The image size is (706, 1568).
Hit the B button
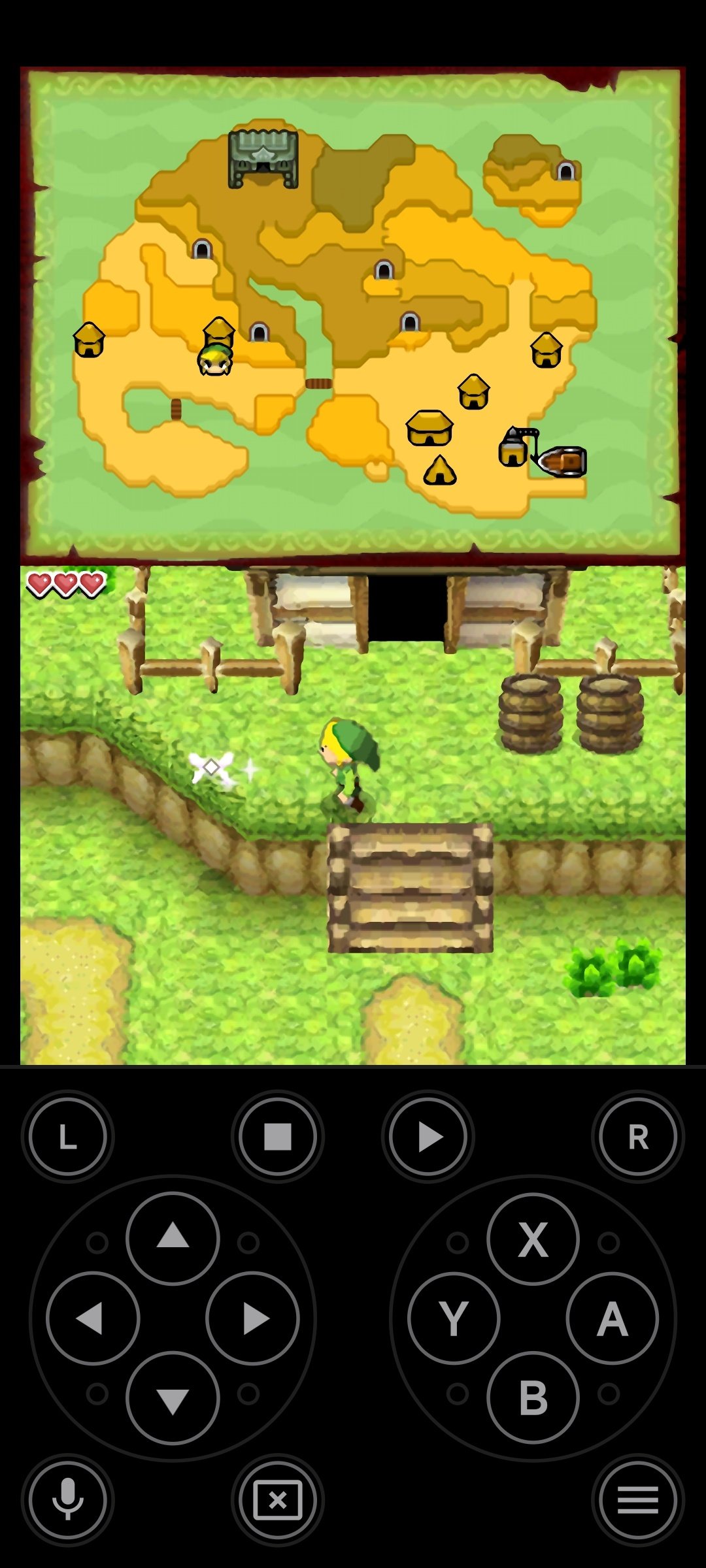click(533, 1397)
